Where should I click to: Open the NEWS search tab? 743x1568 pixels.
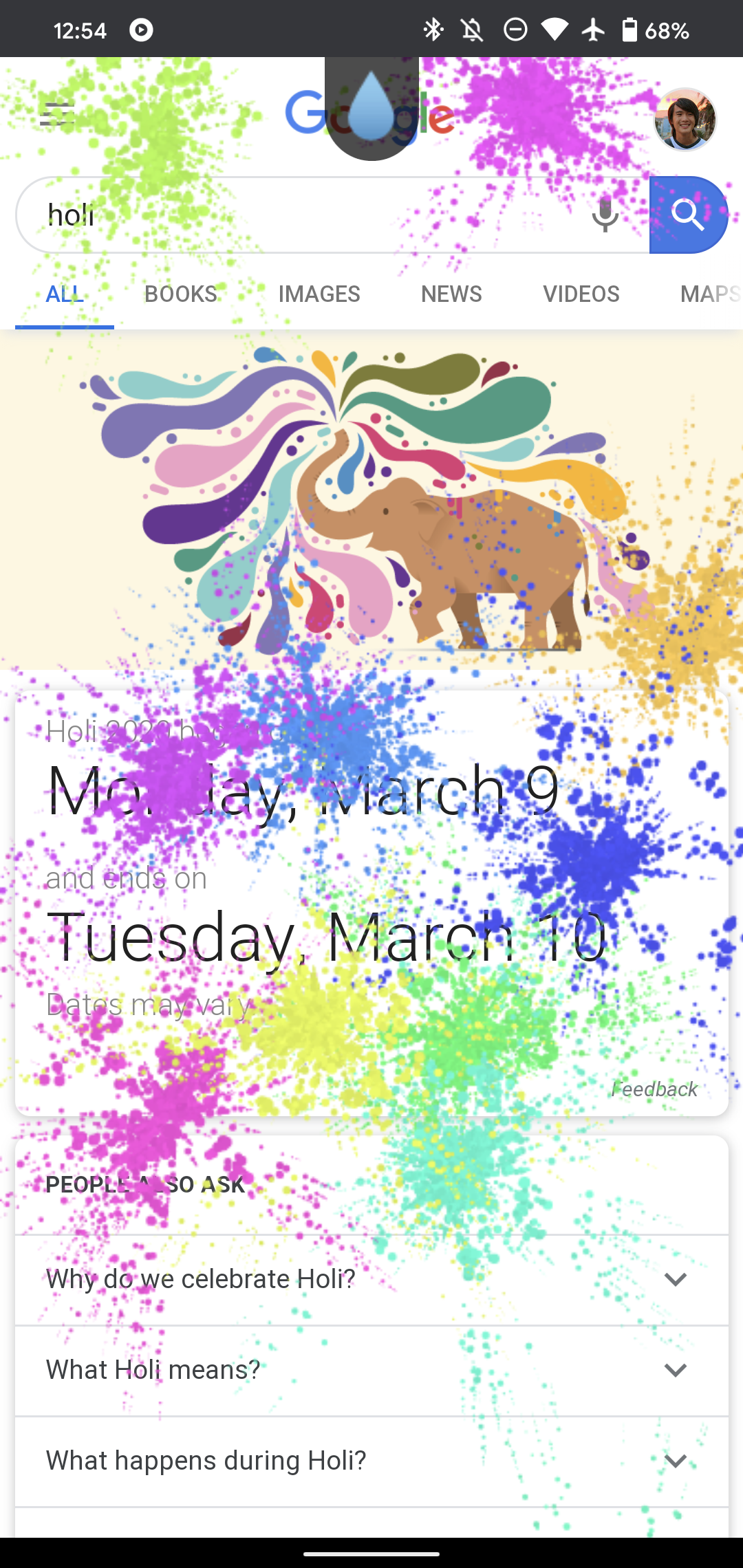click(451, 294)
